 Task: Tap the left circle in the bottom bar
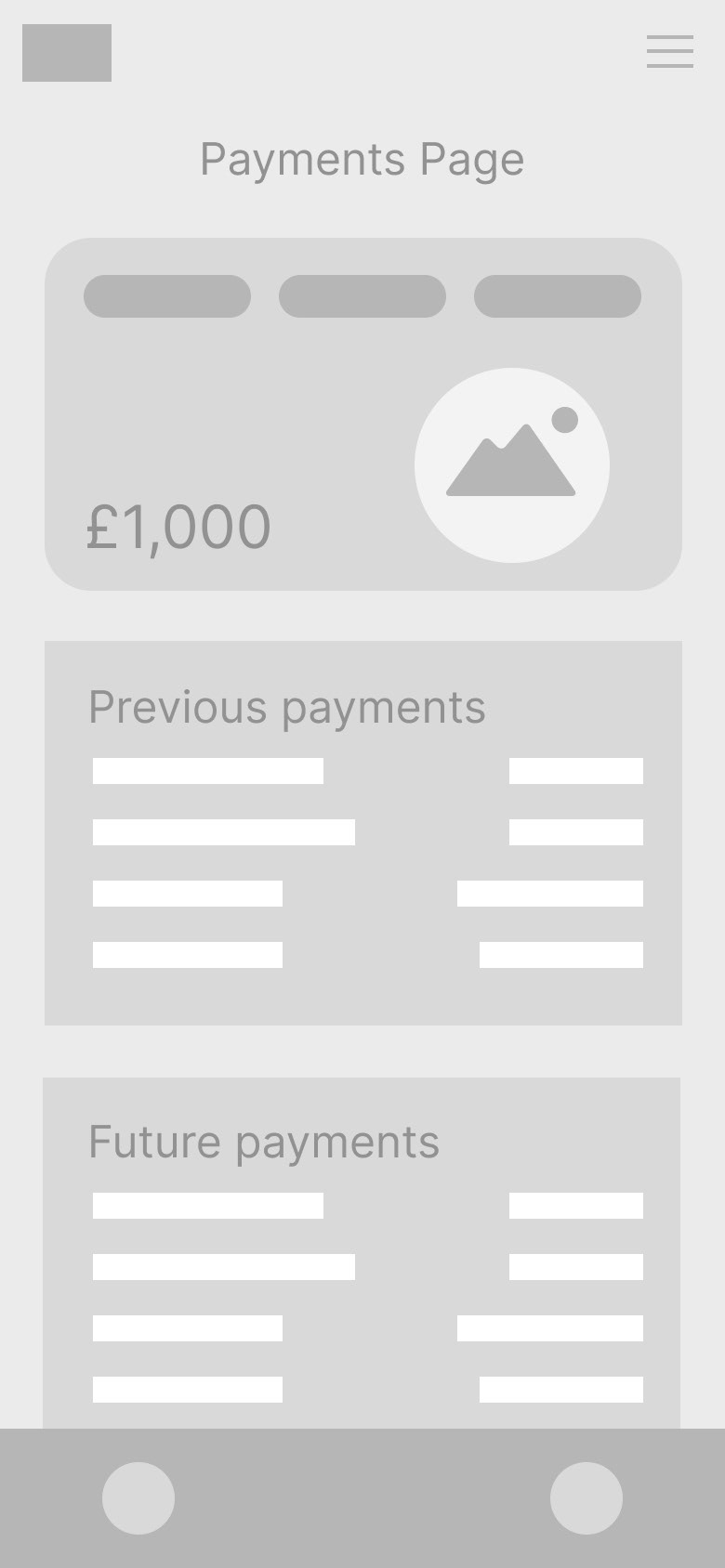click(138, 1498)
